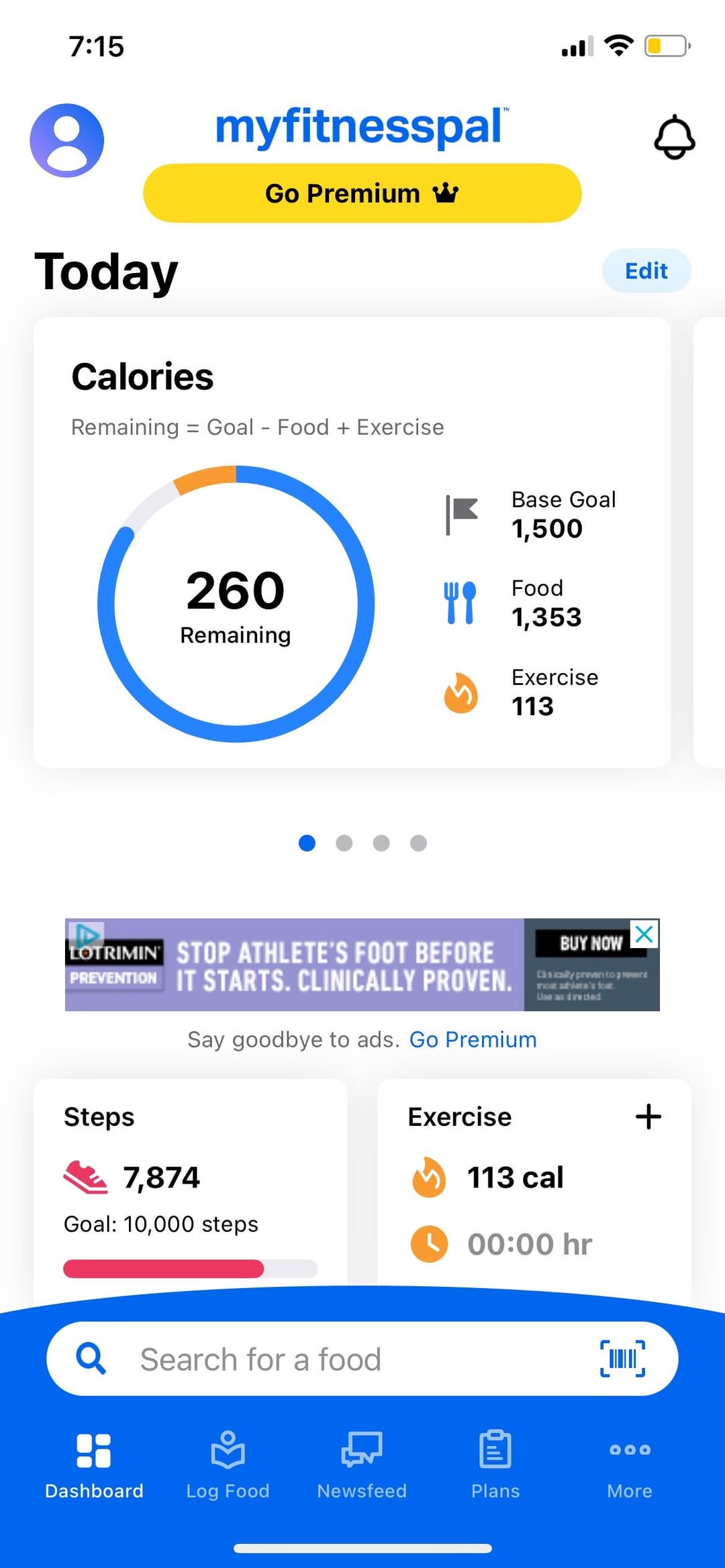Open the profile avatar
Screen dimensions: 725x1568
pos(66,140)
